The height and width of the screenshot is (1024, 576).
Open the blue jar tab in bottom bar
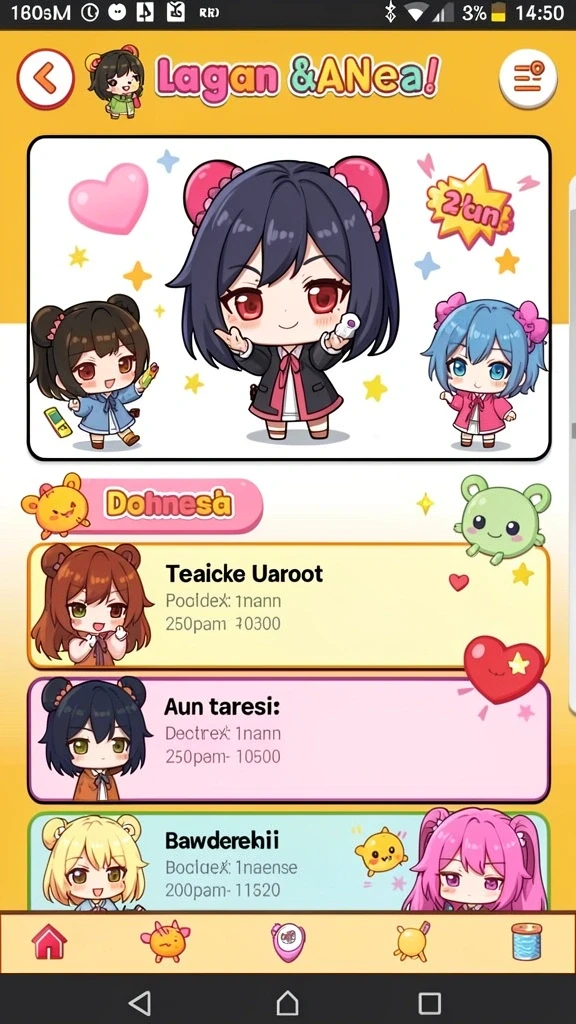click(526, 942)
